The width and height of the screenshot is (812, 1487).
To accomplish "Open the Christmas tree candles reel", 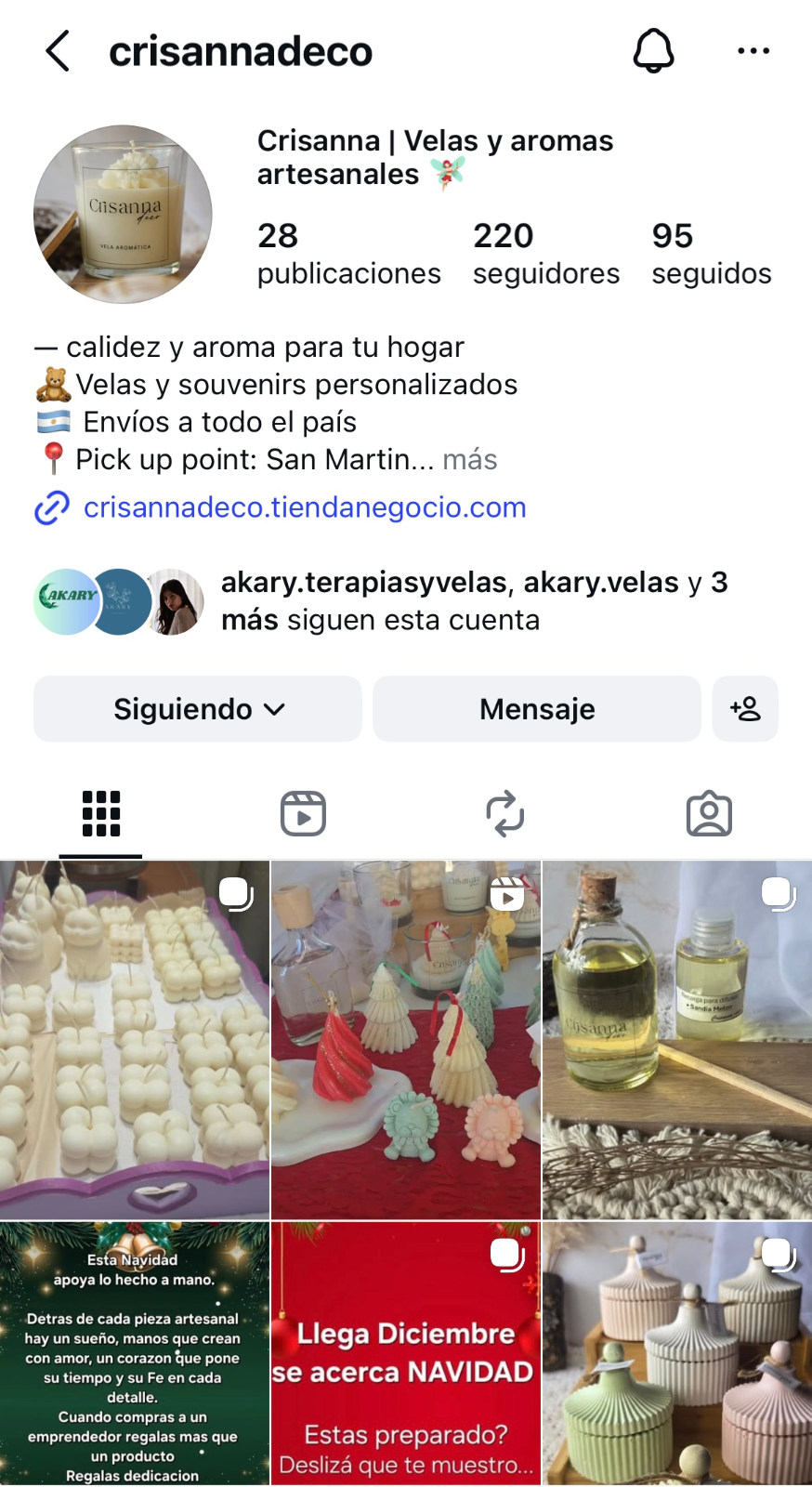I will pos(406,1039).
